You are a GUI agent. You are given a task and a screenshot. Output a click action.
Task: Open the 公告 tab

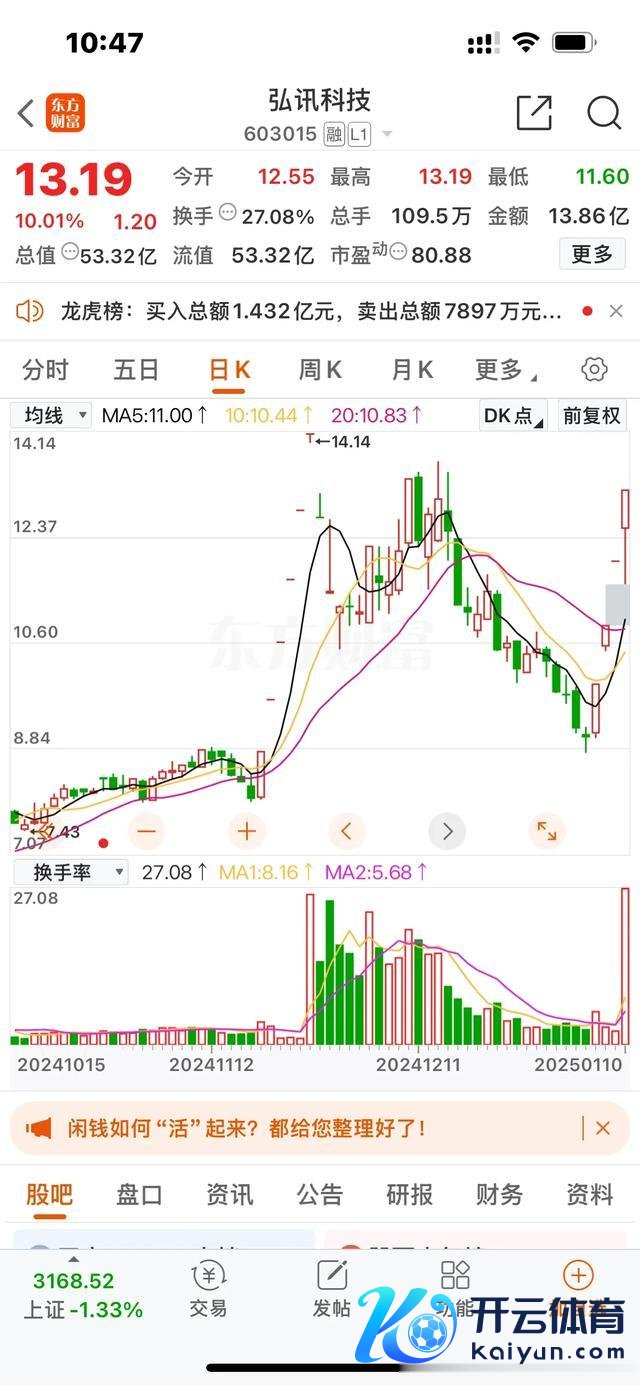(x=320, y=1194)
